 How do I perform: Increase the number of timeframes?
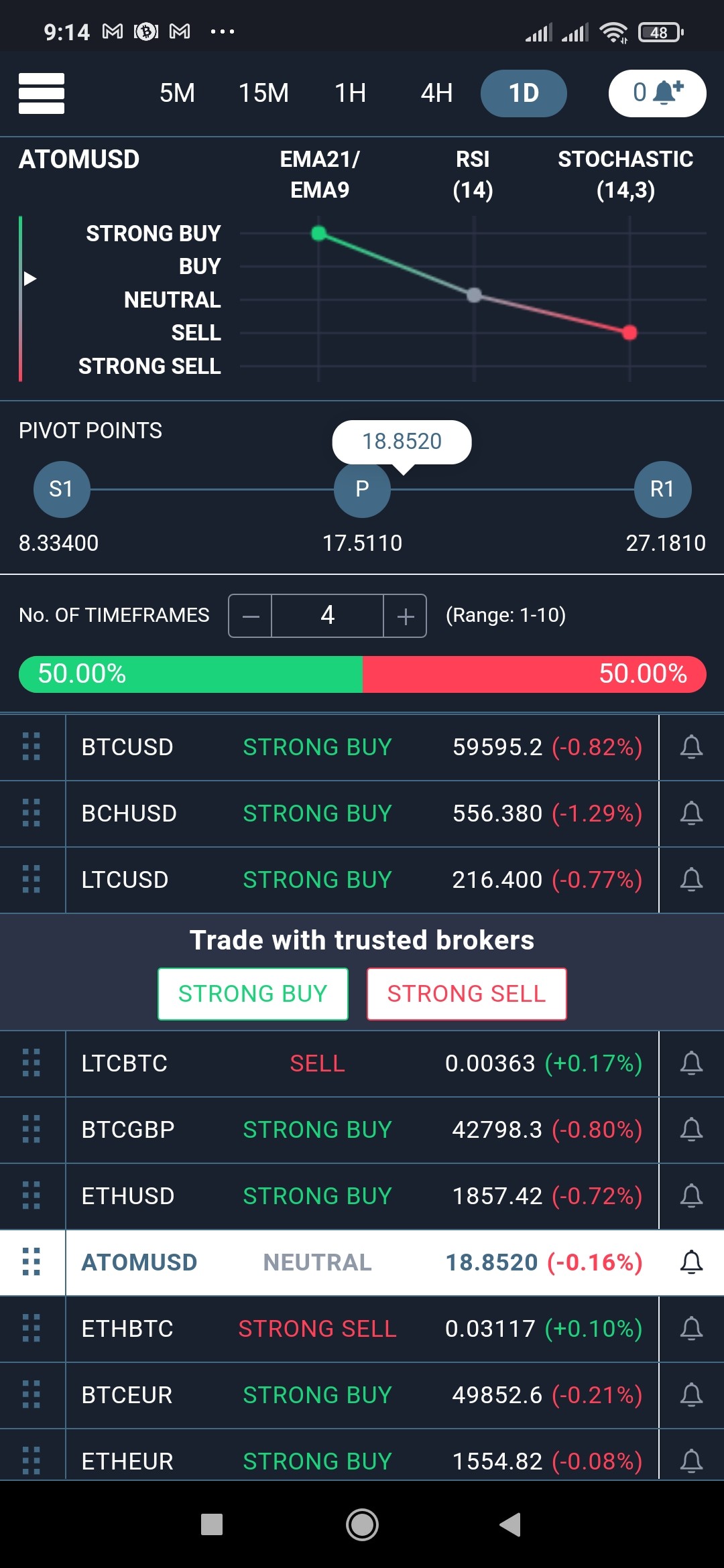point(405,616)
